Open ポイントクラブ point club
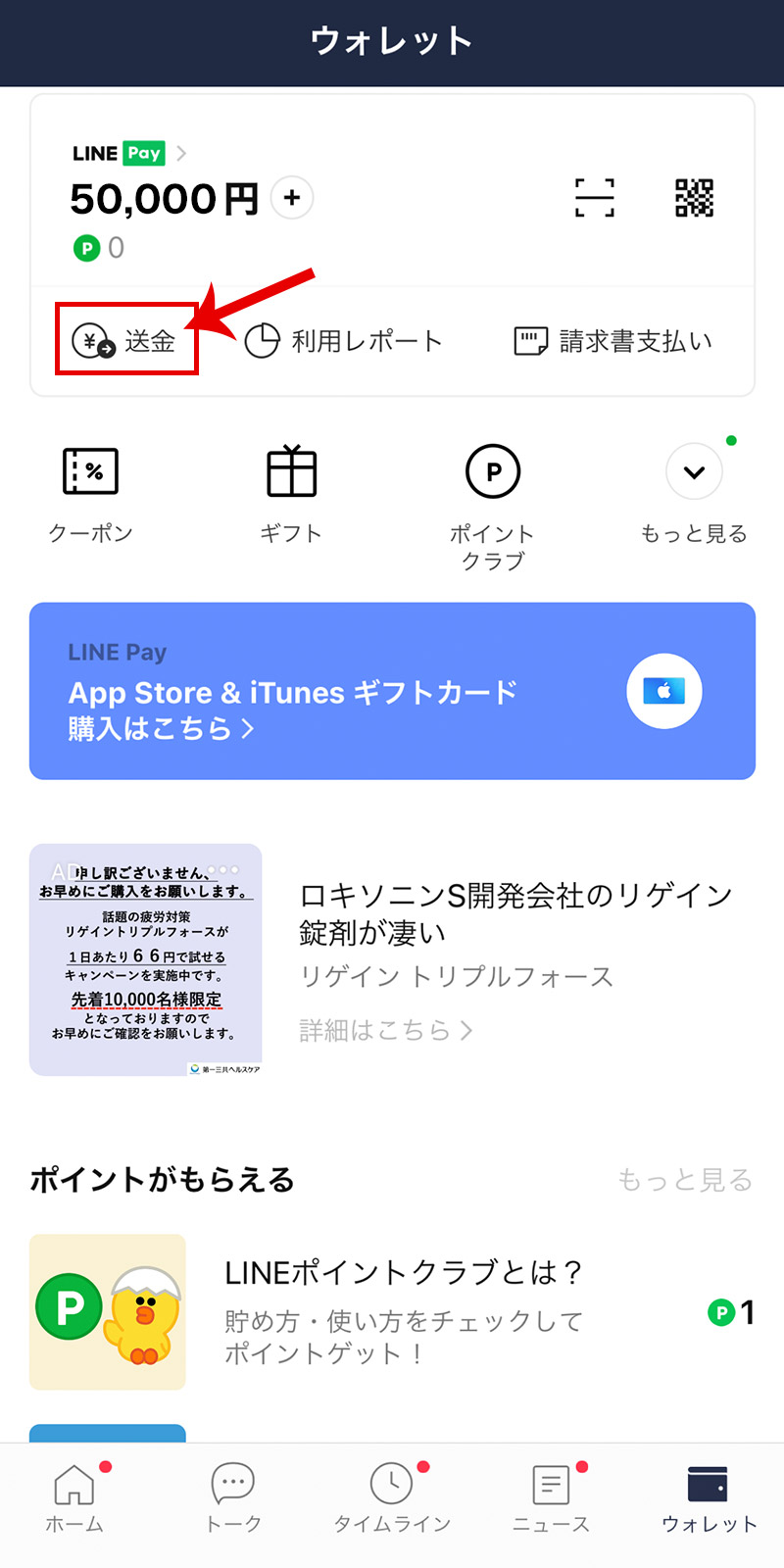 click(492, 502)
